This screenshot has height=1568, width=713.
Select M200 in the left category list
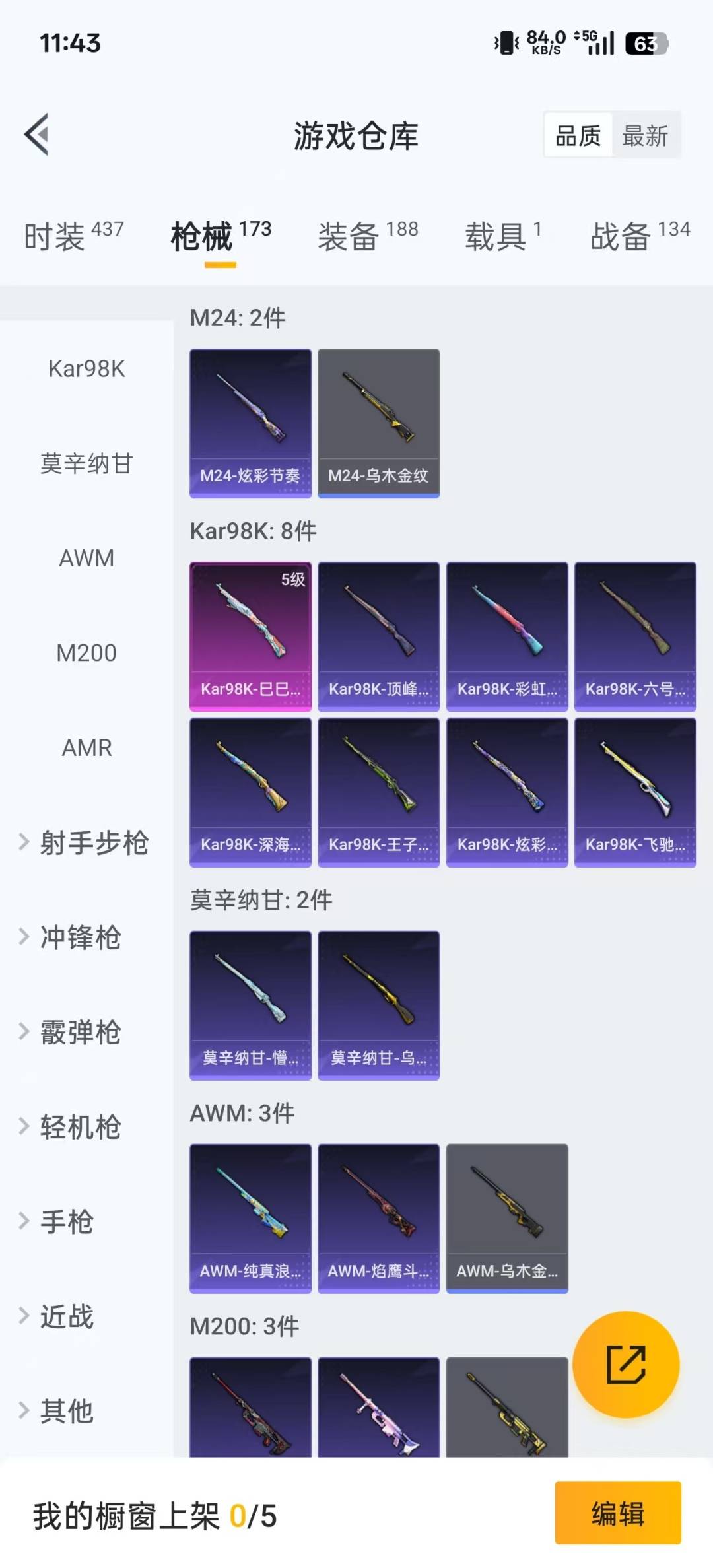tap(86, 653)
